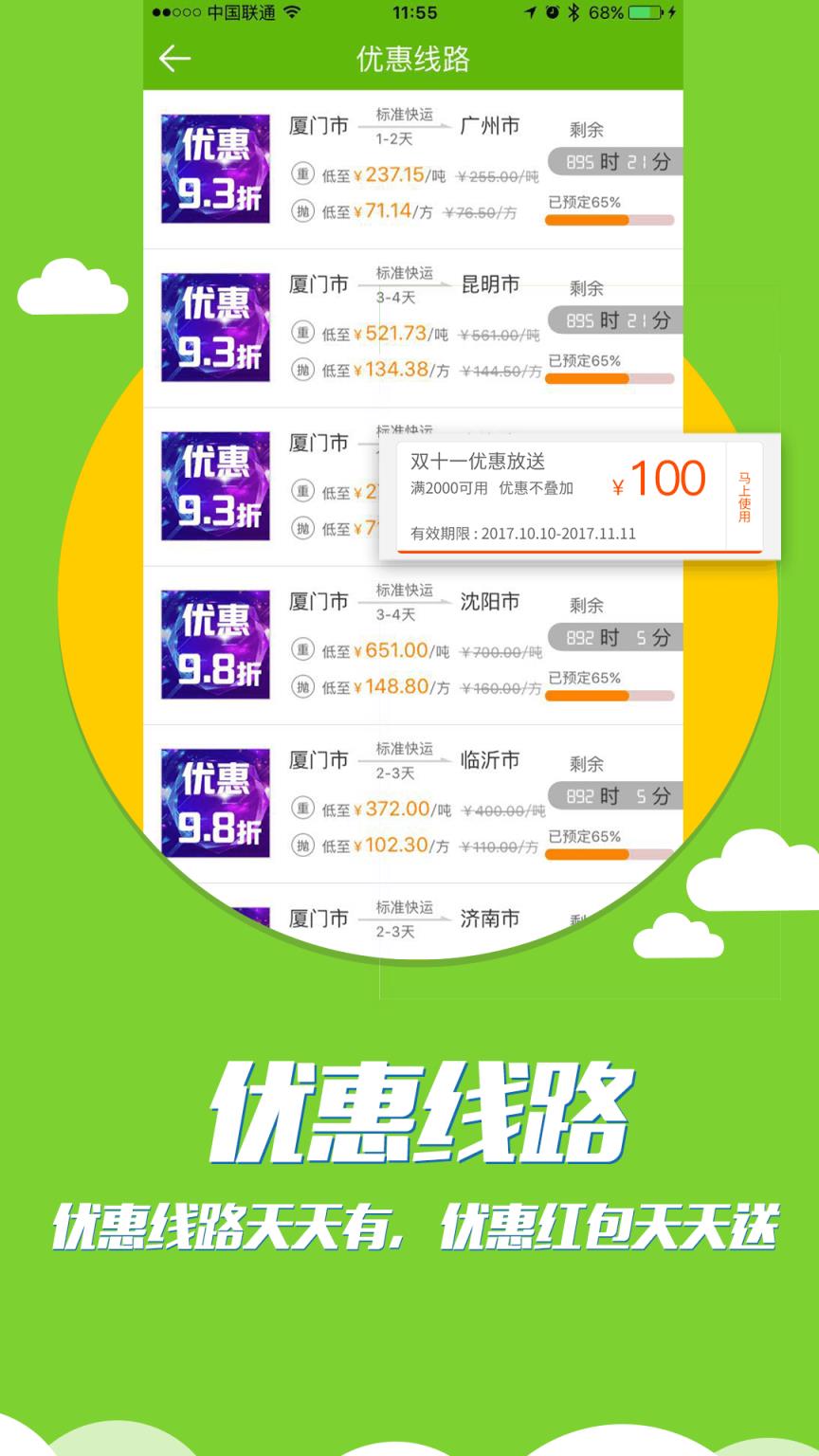Select the 9.8折 badge on the Shenyang route
819x1456 pixels.
coord(214,644)
